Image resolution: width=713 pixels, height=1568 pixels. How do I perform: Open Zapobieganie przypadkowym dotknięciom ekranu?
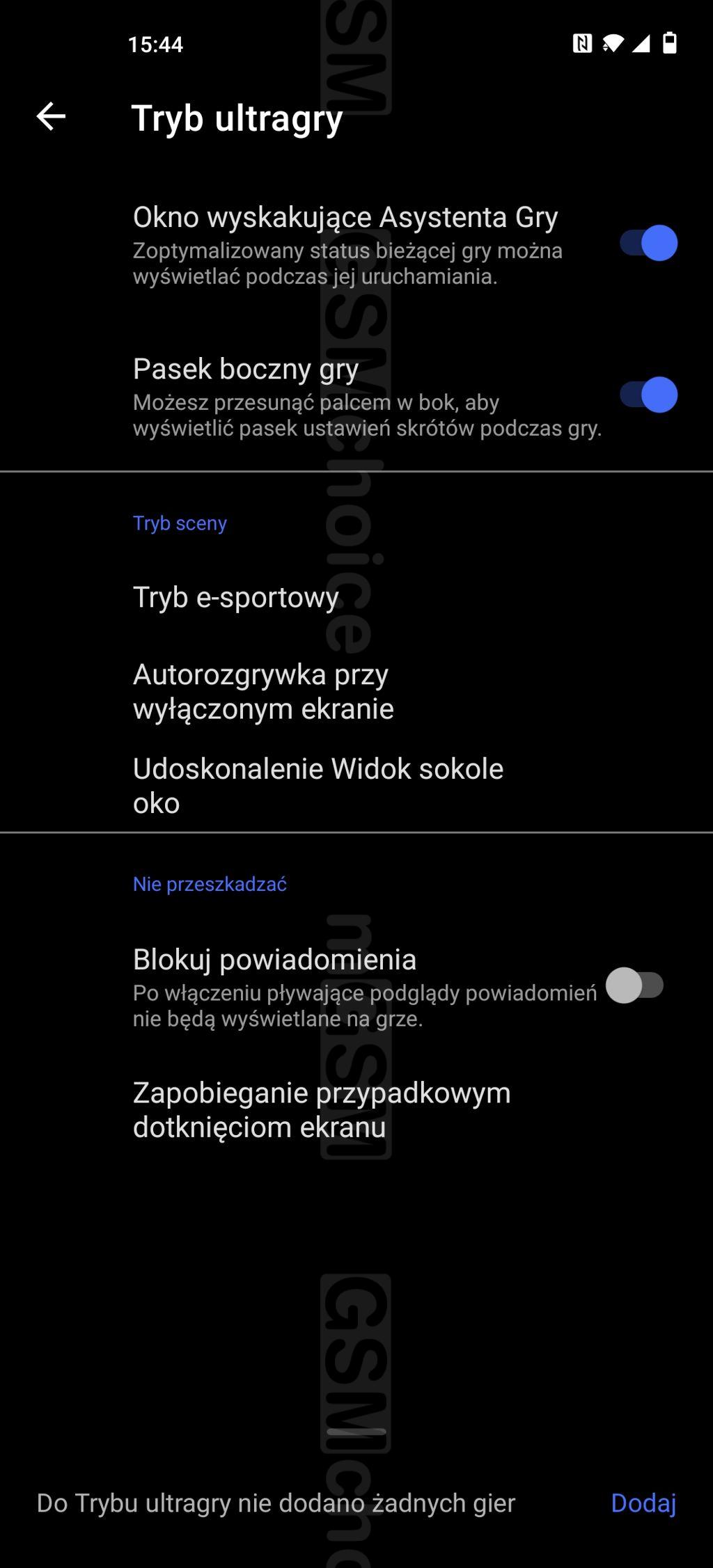(x=356, y=1109)
